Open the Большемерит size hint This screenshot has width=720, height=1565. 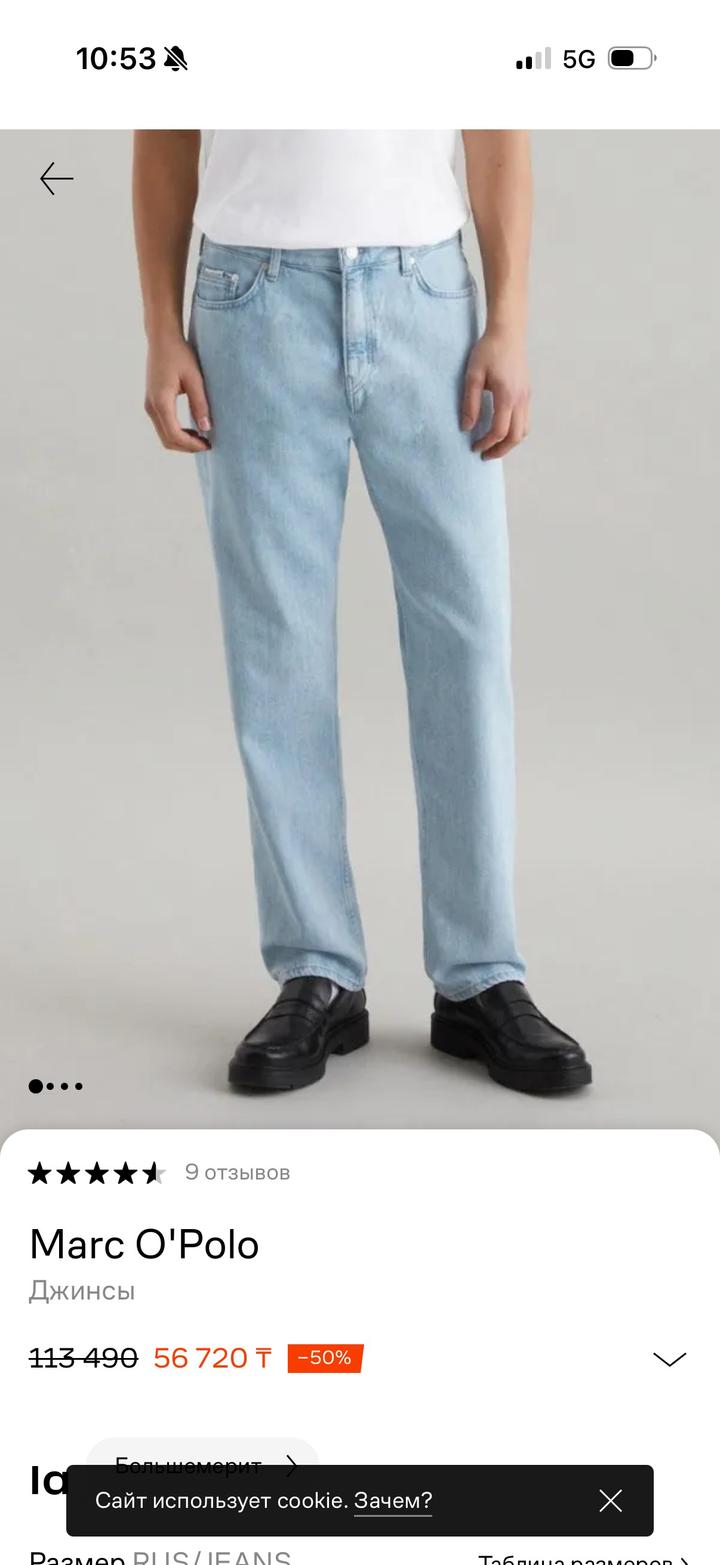tap(203, 1465)
